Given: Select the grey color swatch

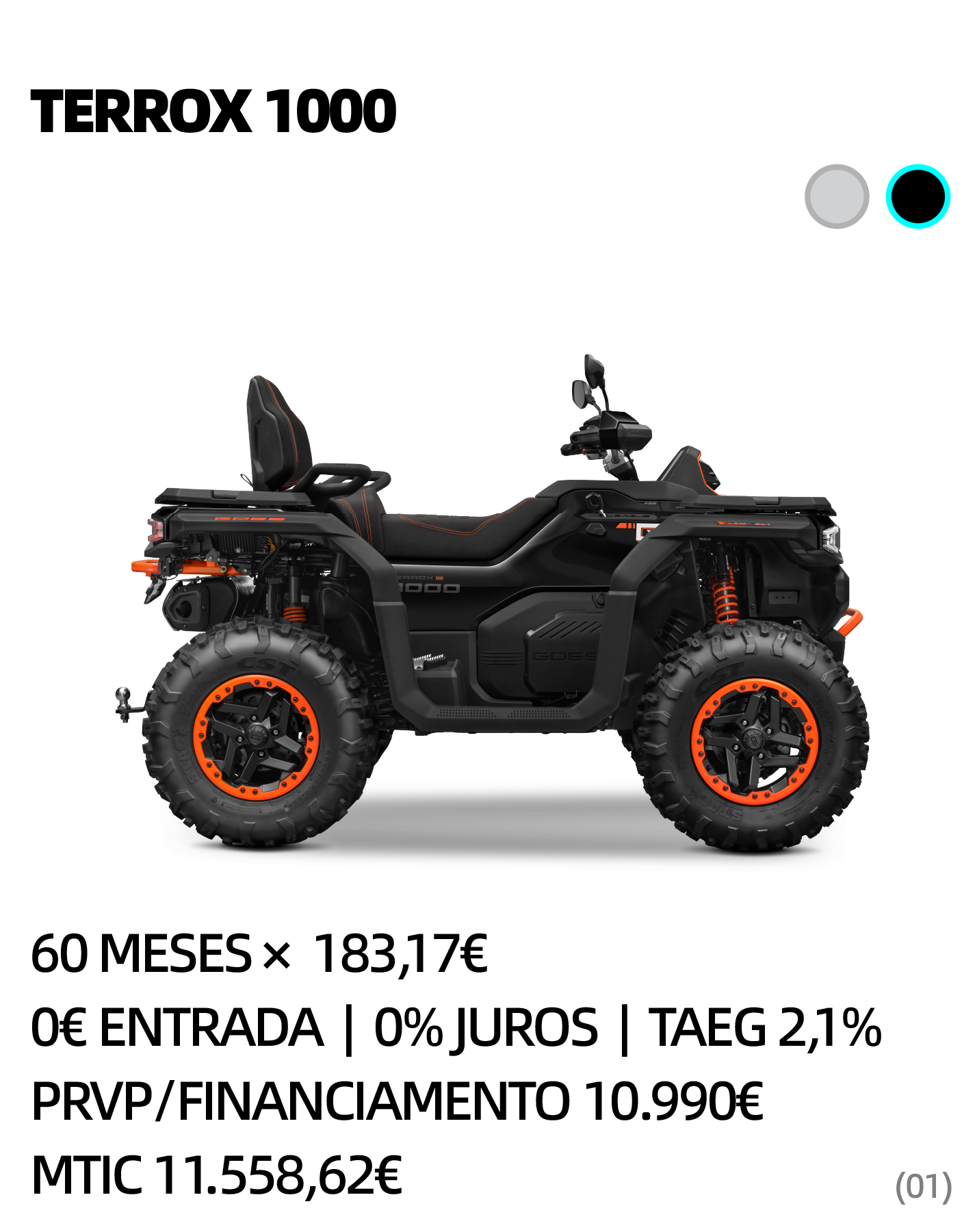Looking at the screenshot, I should (836, 196).
